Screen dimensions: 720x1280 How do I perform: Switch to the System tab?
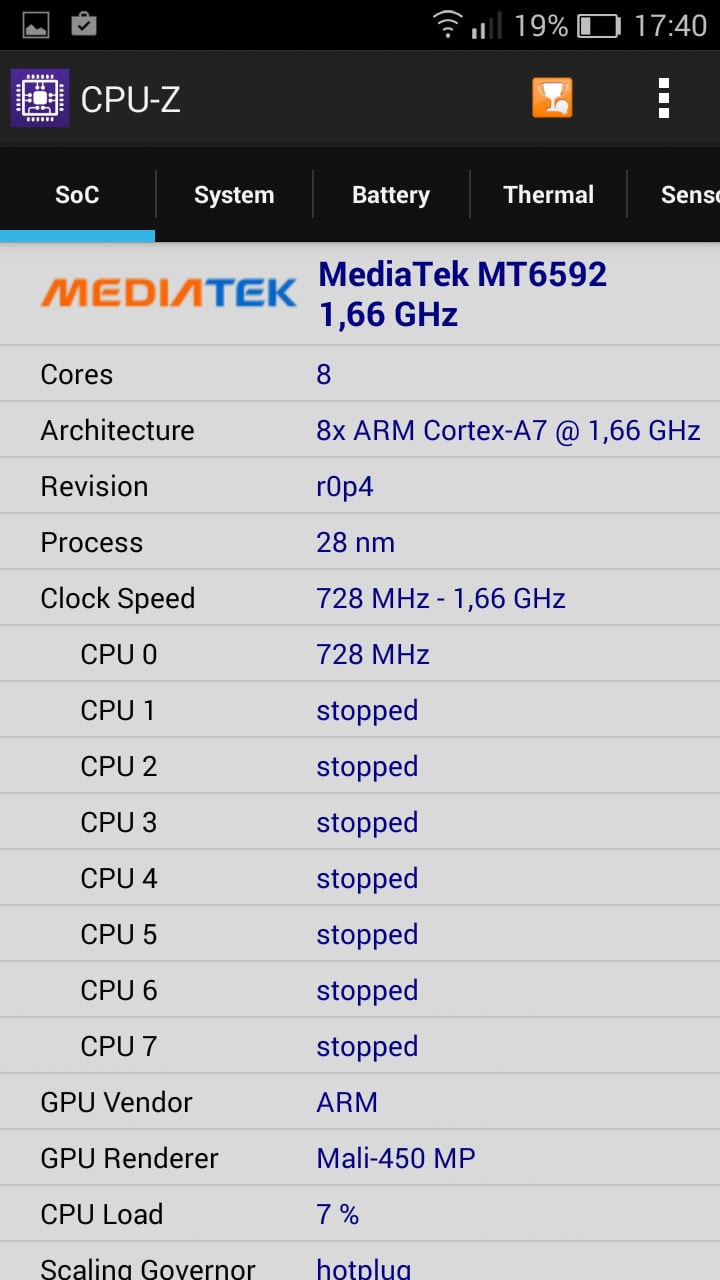(x=234, y=195)
